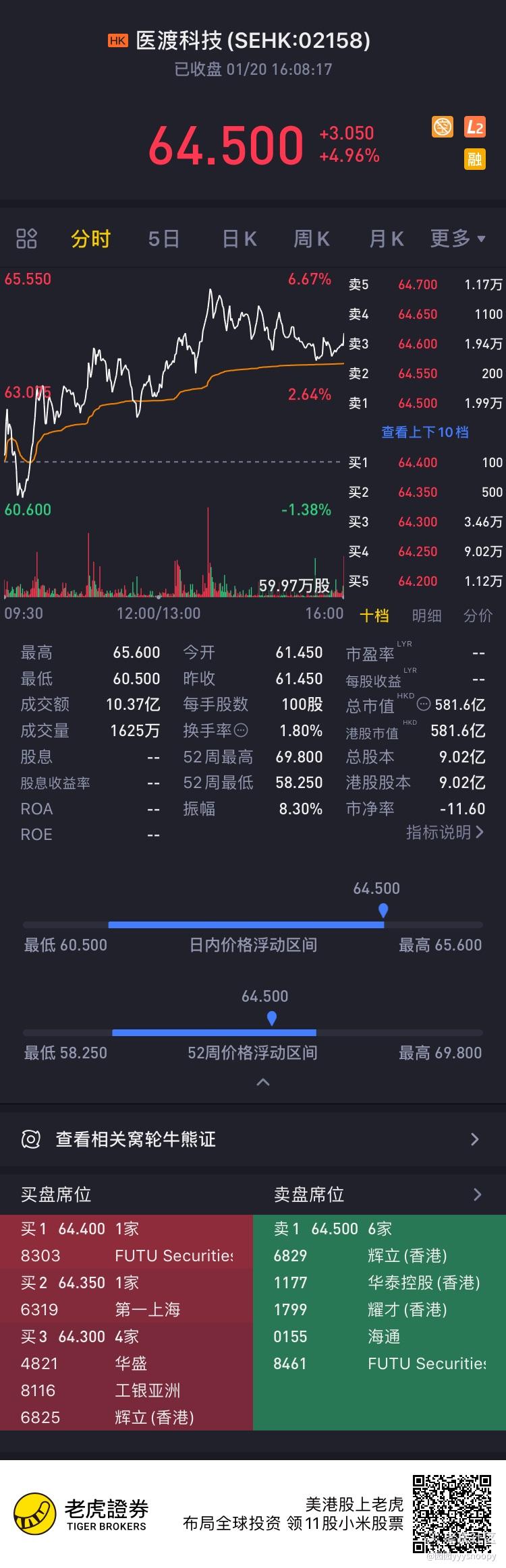Open the 更多 chart options dropdown

click(457, 239)
